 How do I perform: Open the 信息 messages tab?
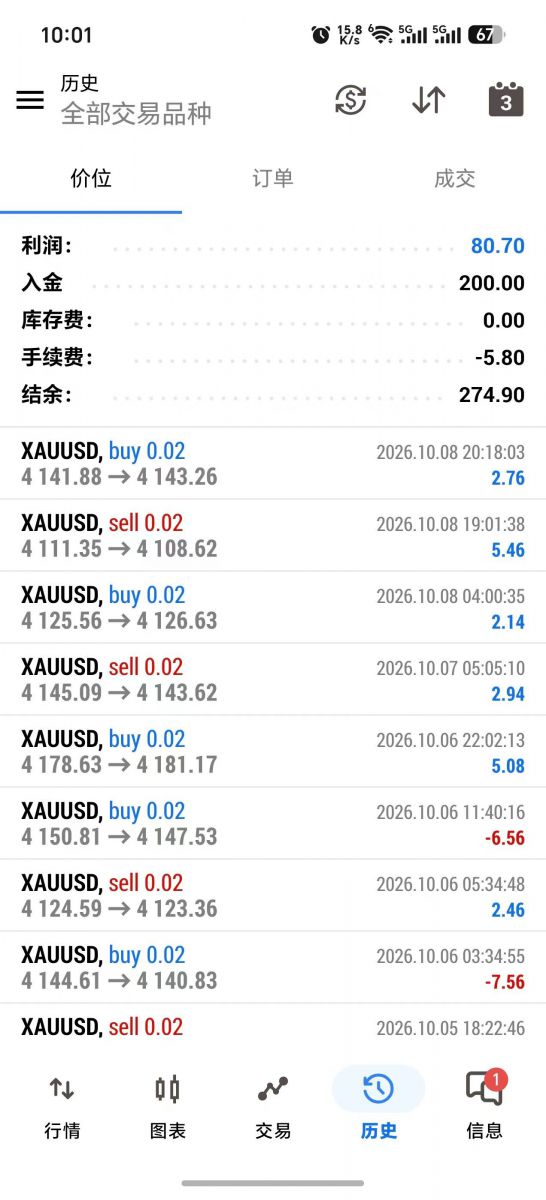click(x=485, y=1106)
